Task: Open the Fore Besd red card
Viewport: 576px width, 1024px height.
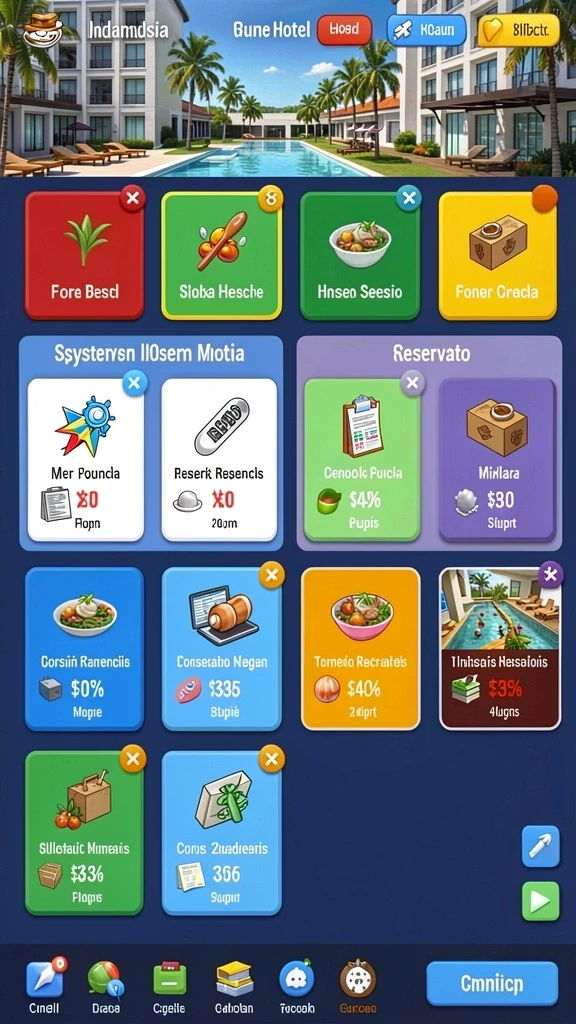Action: click(84, 256)
